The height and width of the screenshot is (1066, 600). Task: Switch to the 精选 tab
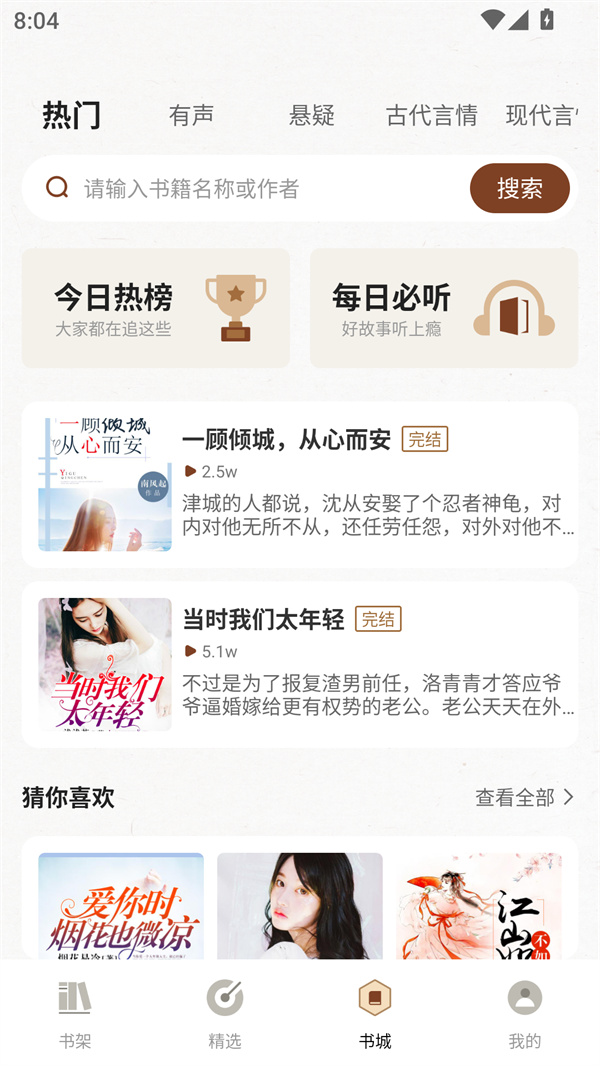point(225,1012)
